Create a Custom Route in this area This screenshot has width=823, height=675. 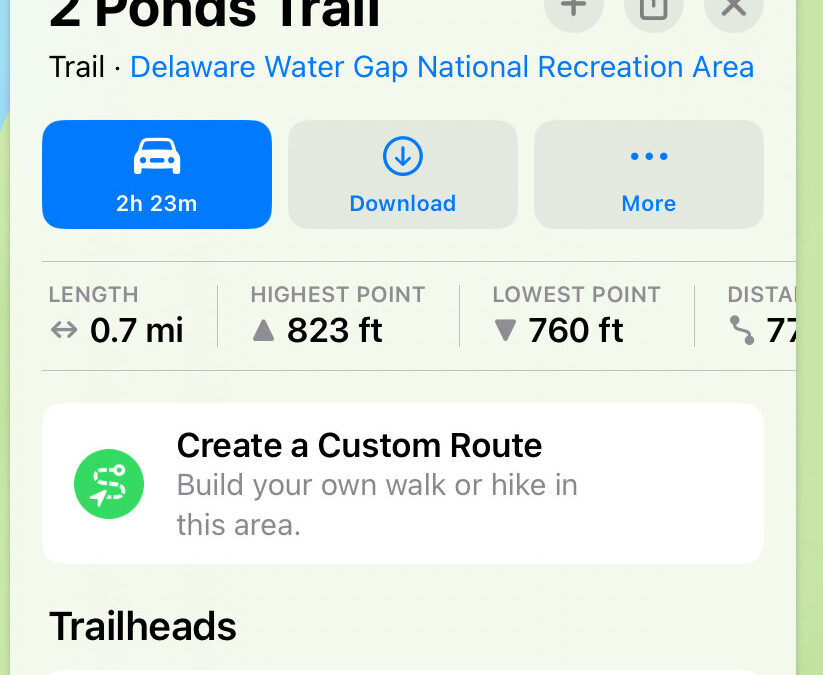(x=402, y=483)
